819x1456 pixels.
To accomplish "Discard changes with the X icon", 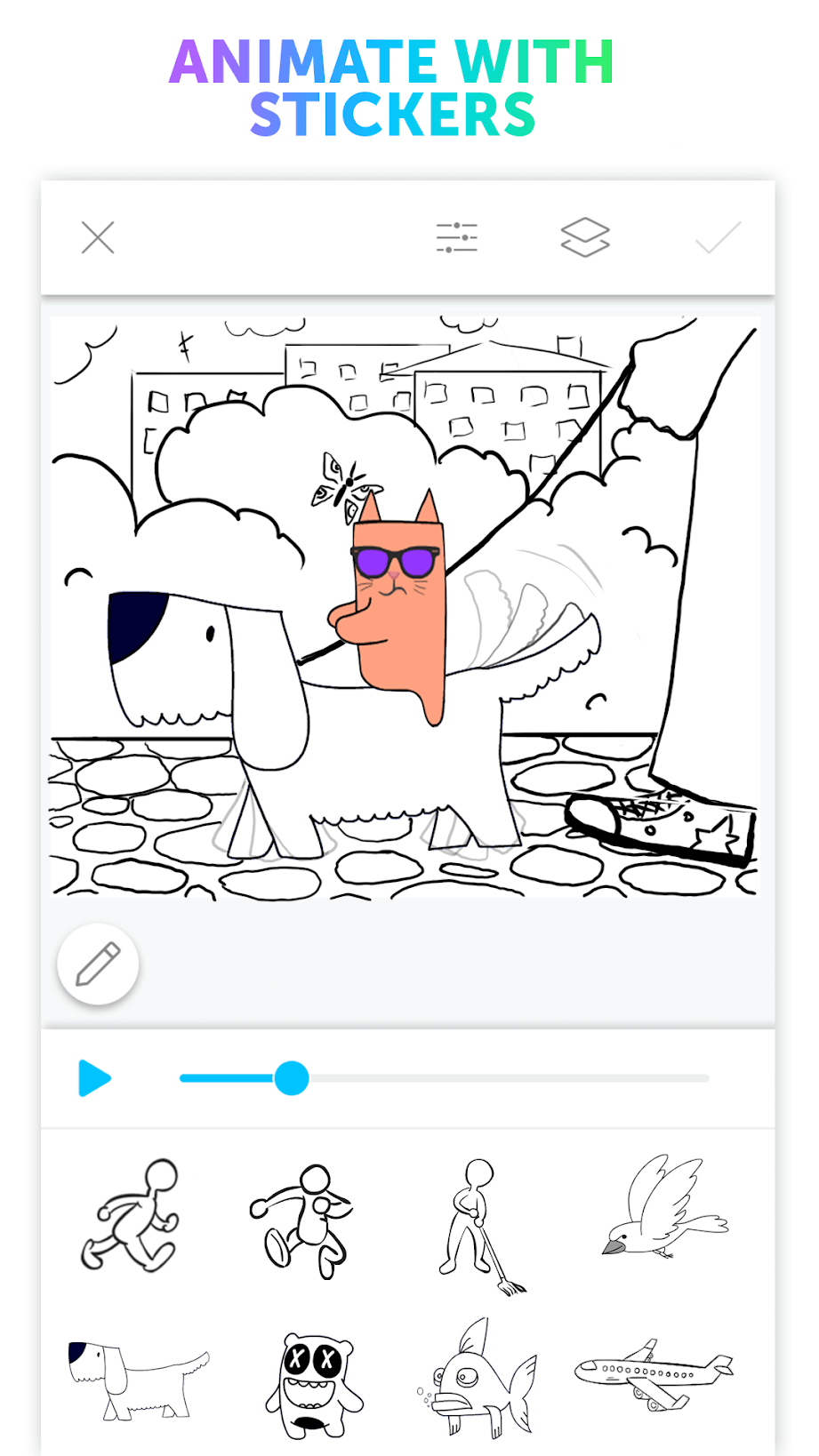I will [x=98, y=237].
